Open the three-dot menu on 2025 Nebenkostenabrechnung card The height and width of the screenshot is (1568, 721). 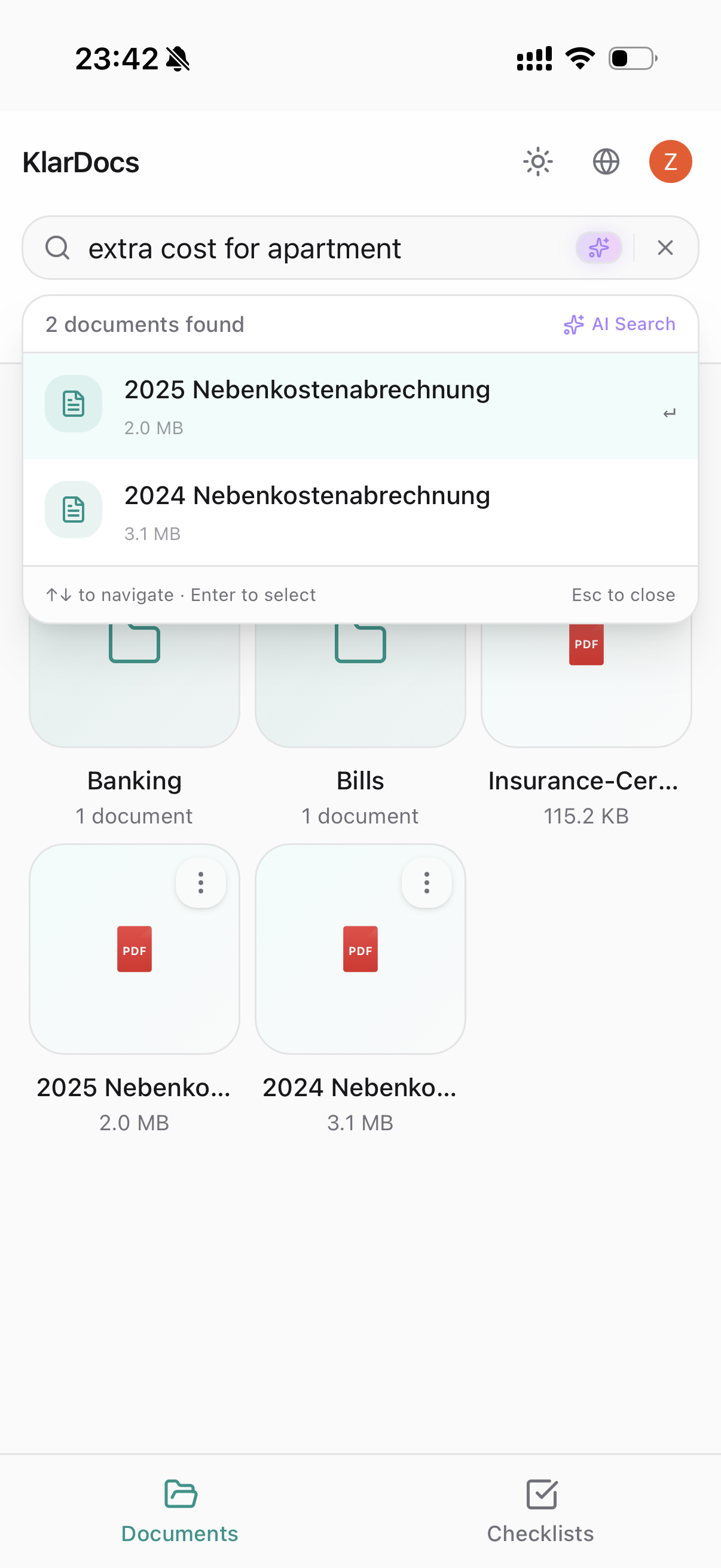click(x=201, y=882)
